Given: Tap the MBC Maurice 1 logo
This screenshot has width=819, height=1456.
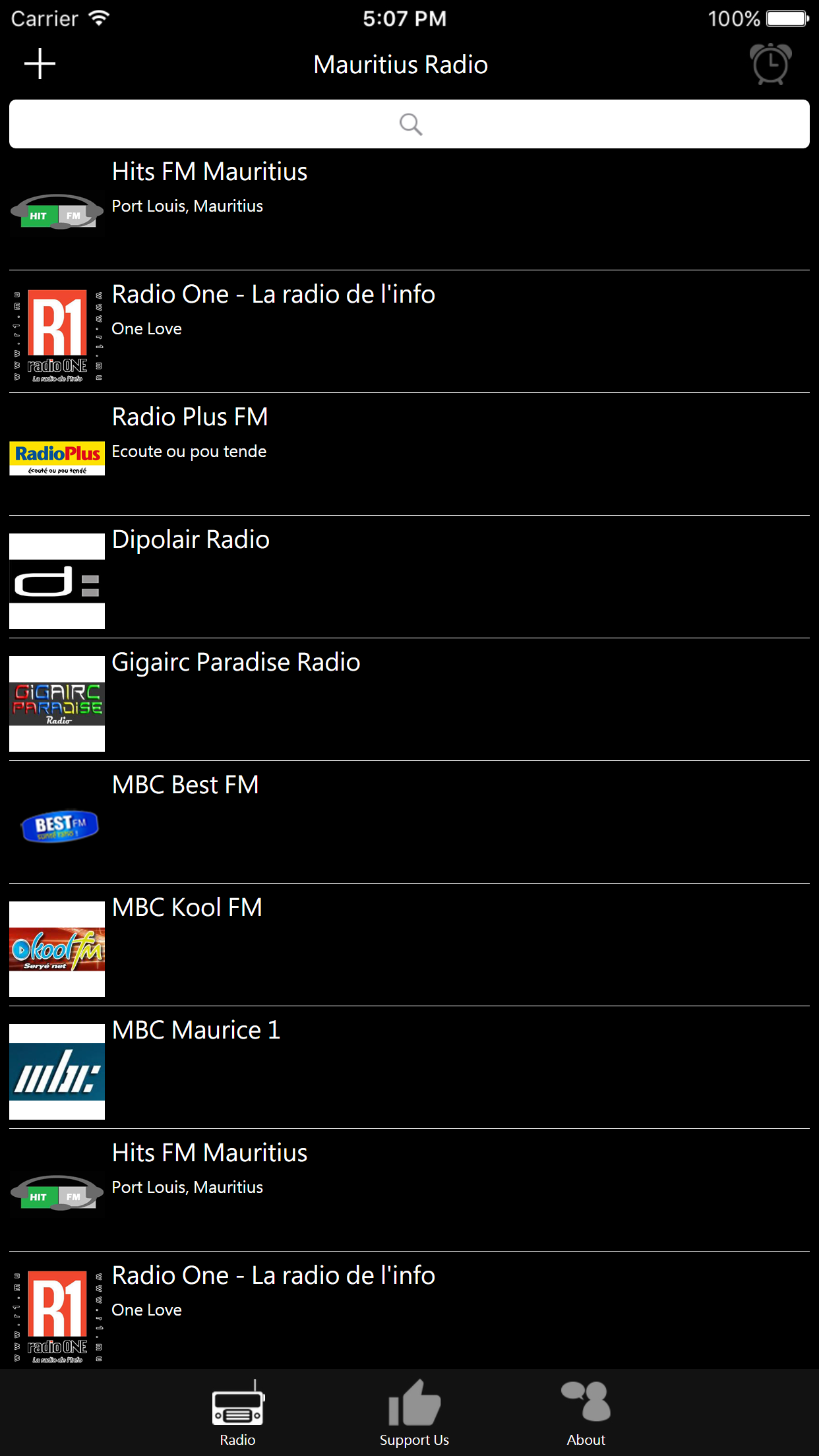Looking at the screenshot, I should (x=57, y=1071).
